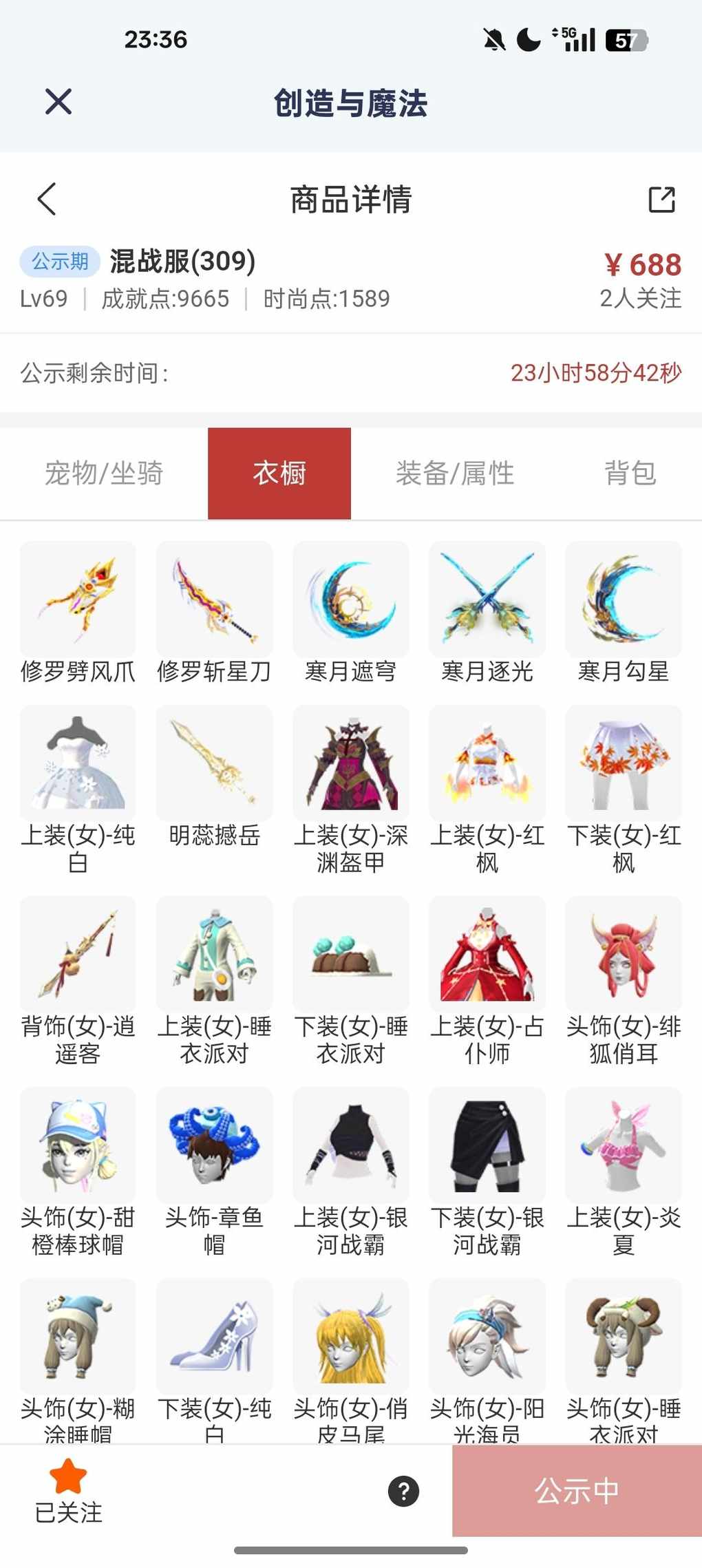Select the 衣橱 tab

pos(279,474)
